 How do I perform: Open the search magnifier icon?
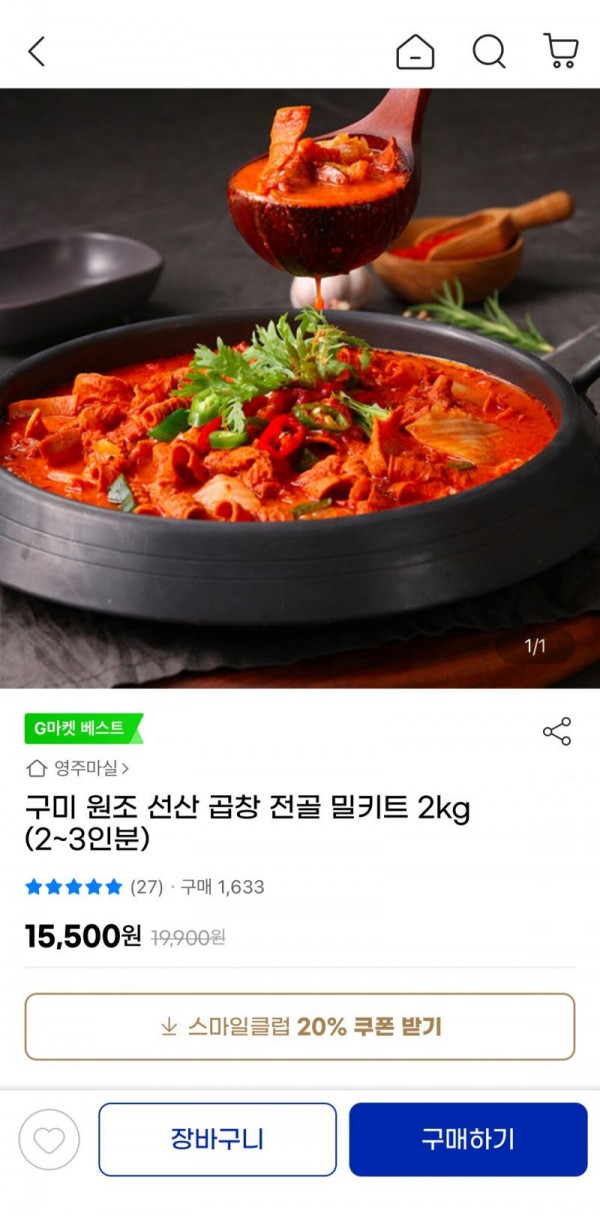[x=488, y=51]
